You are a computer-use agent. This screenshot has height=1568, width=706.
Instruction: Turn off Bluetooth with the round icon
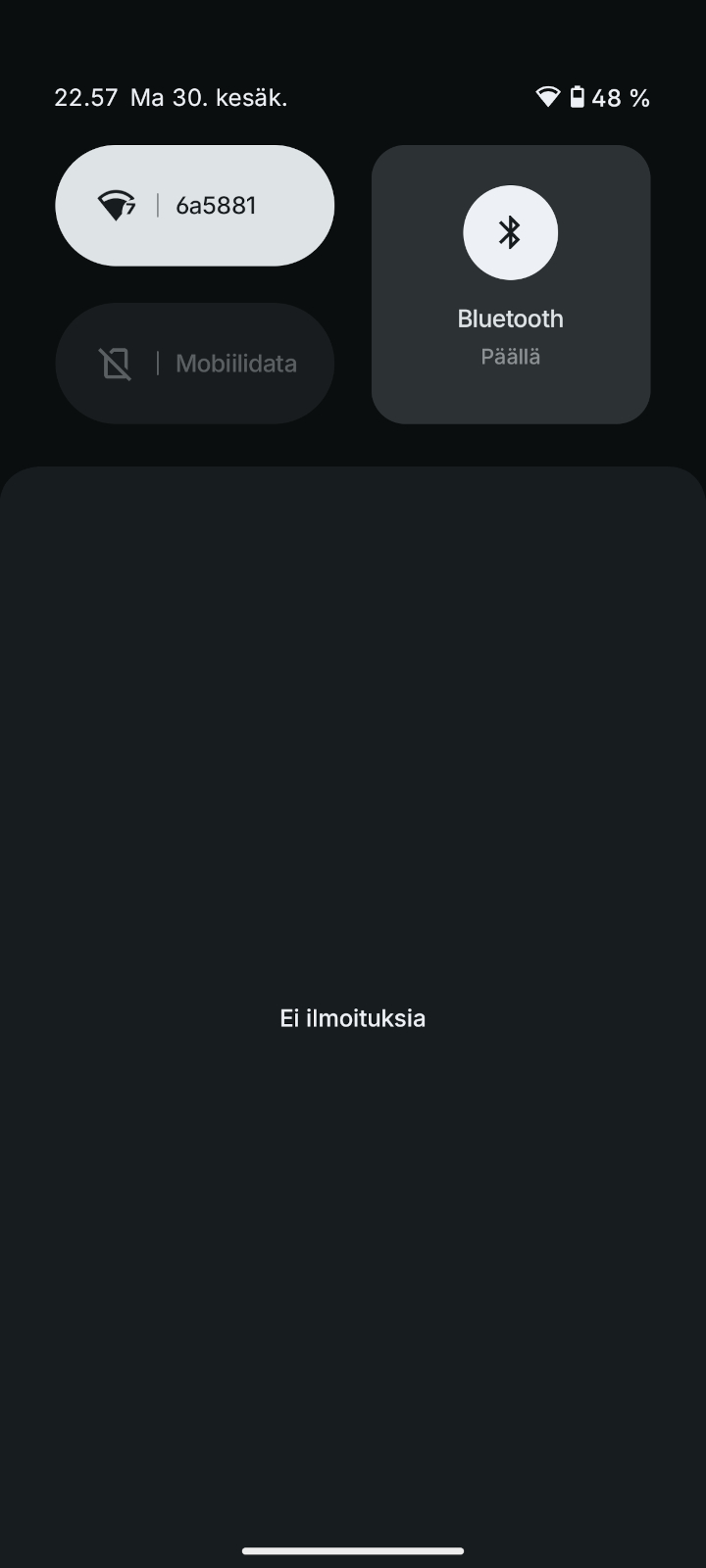(510, 233)
